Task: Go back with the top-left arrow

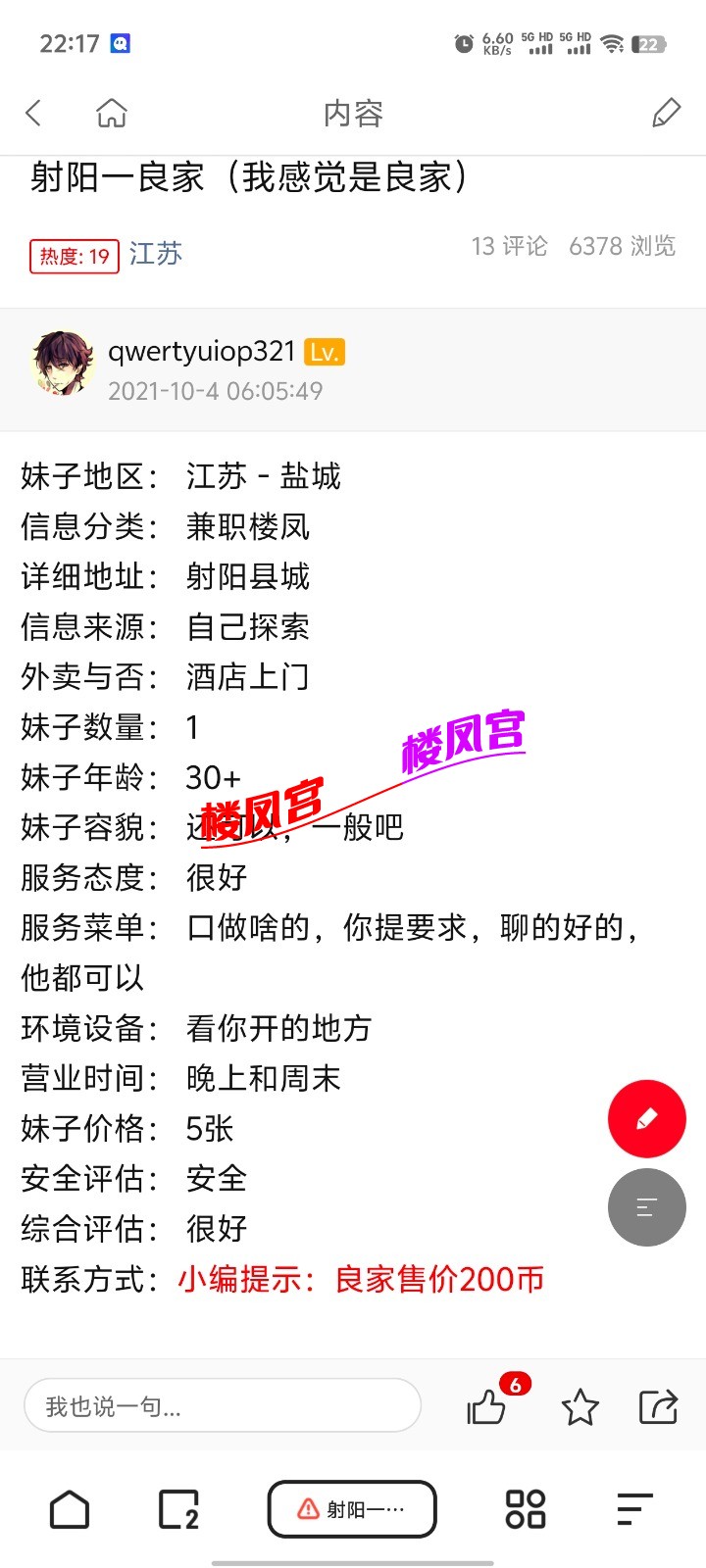Action: (33, 113)
